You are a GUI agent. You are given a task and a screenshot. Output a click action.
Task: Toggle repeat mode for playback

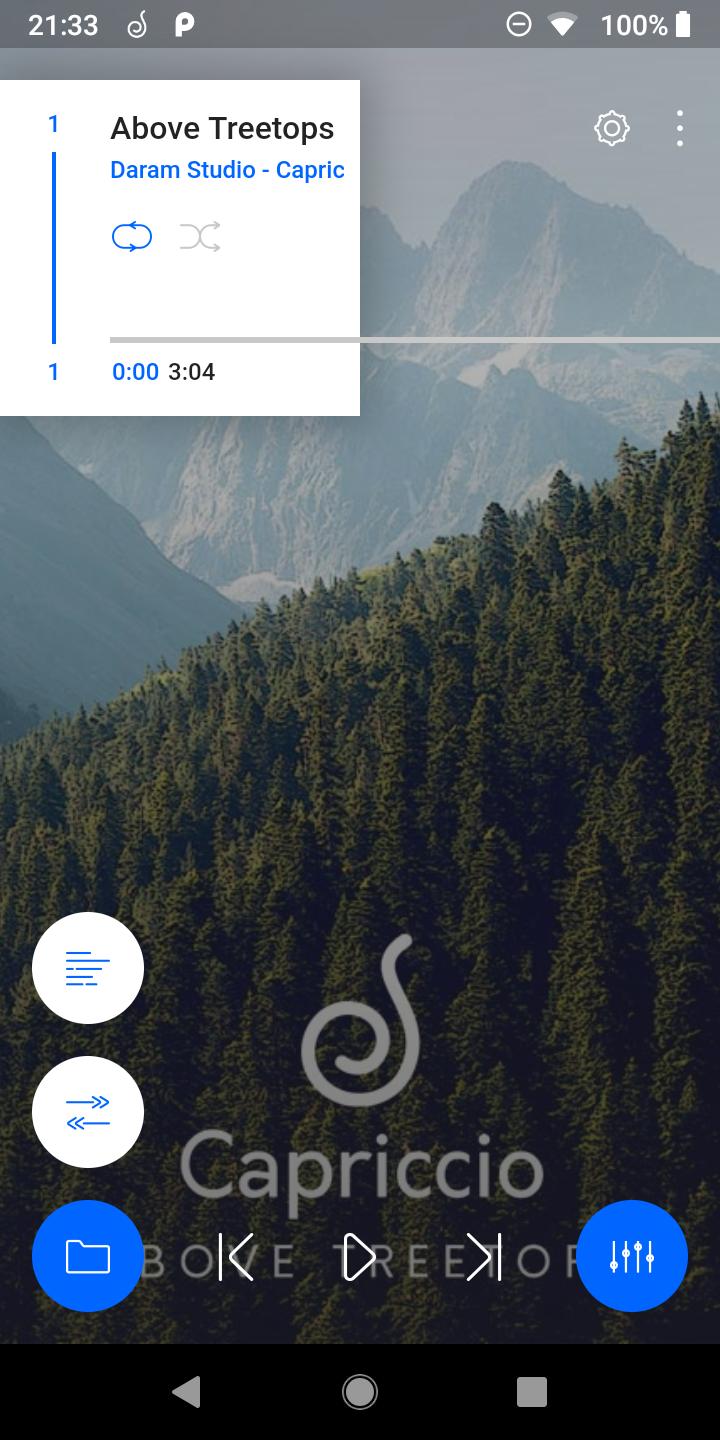coord(132,237)
